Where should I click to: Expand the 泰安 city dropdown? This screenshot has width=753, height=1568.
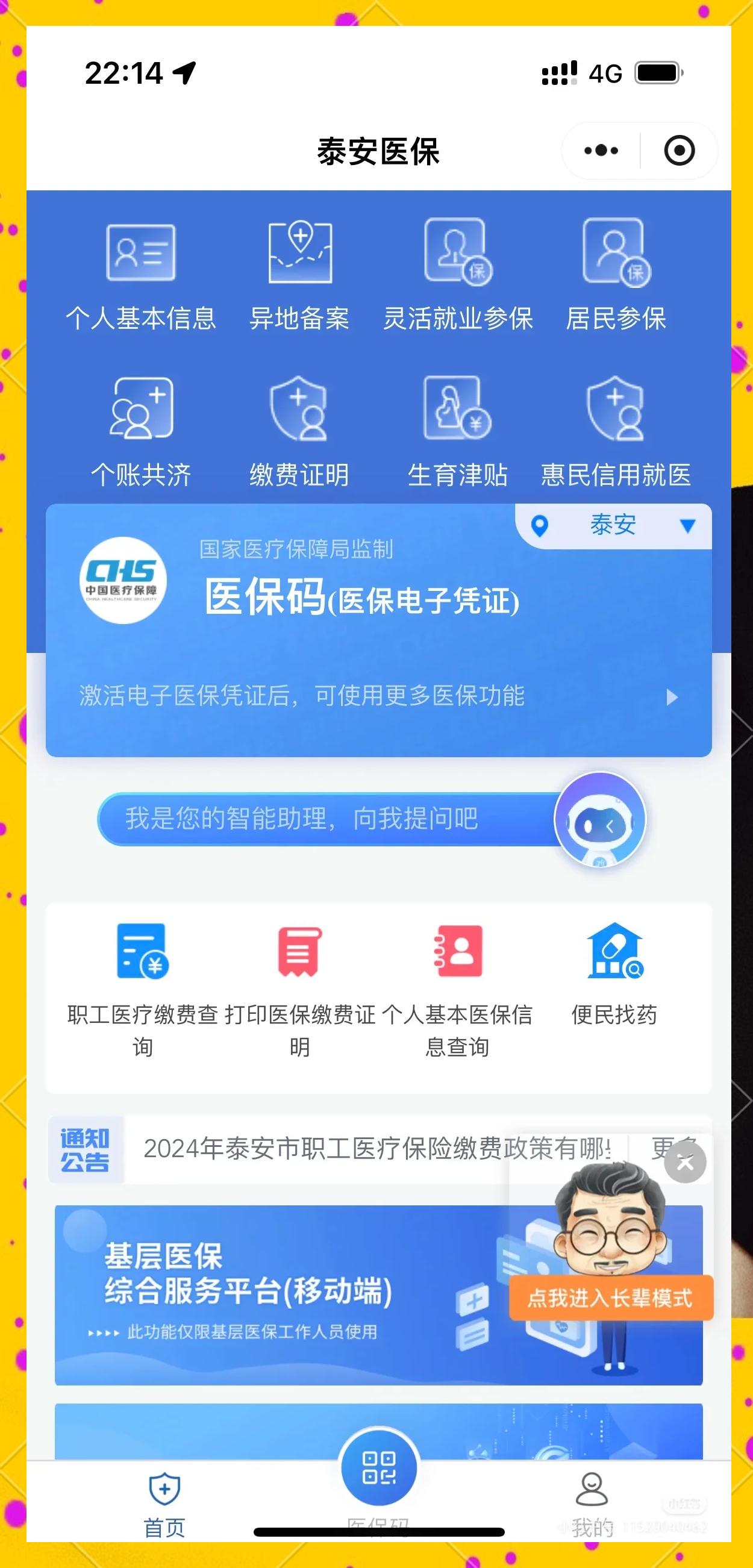[x=614, y=525]
